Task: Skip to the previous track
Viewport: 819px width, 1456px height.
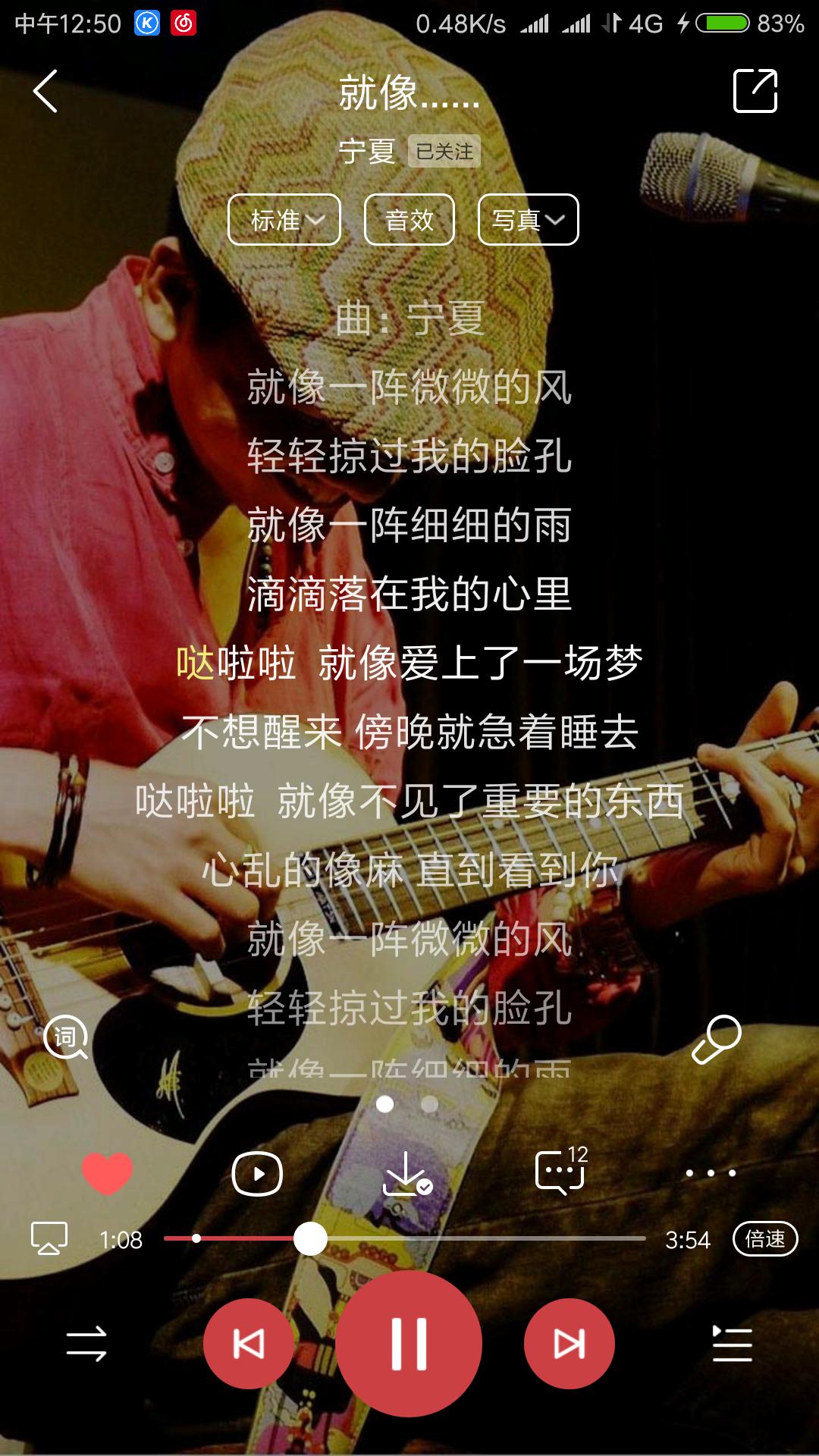Action: pos(249,1344)
